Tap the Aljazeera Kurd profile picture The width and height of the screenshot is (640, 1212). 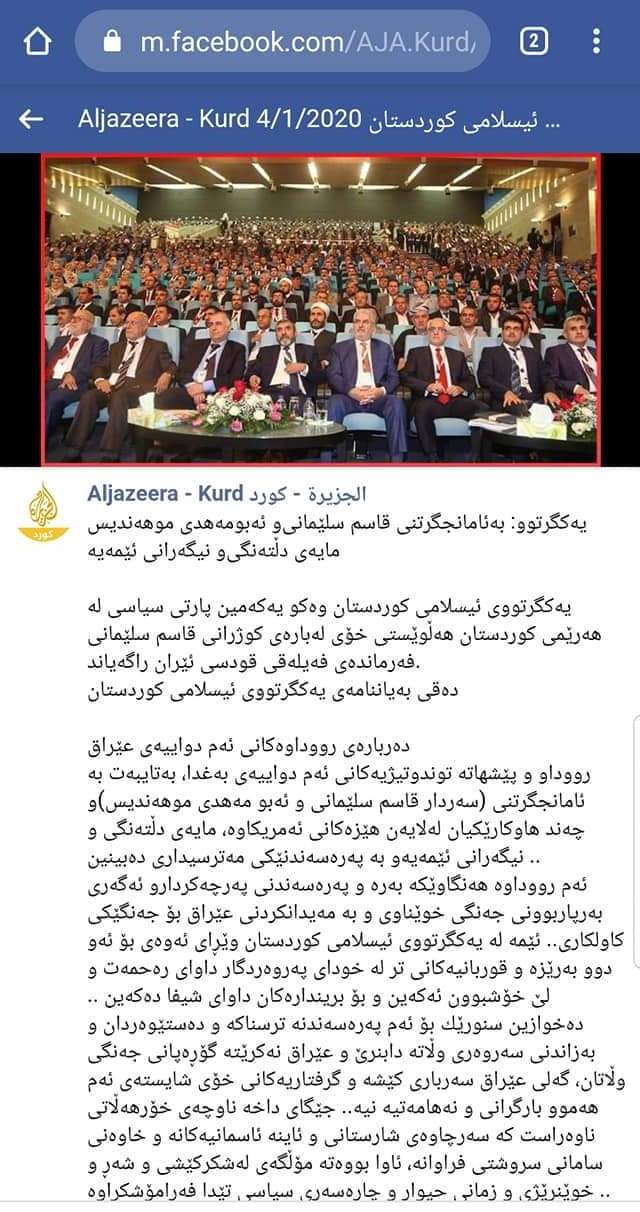(42, 512)
